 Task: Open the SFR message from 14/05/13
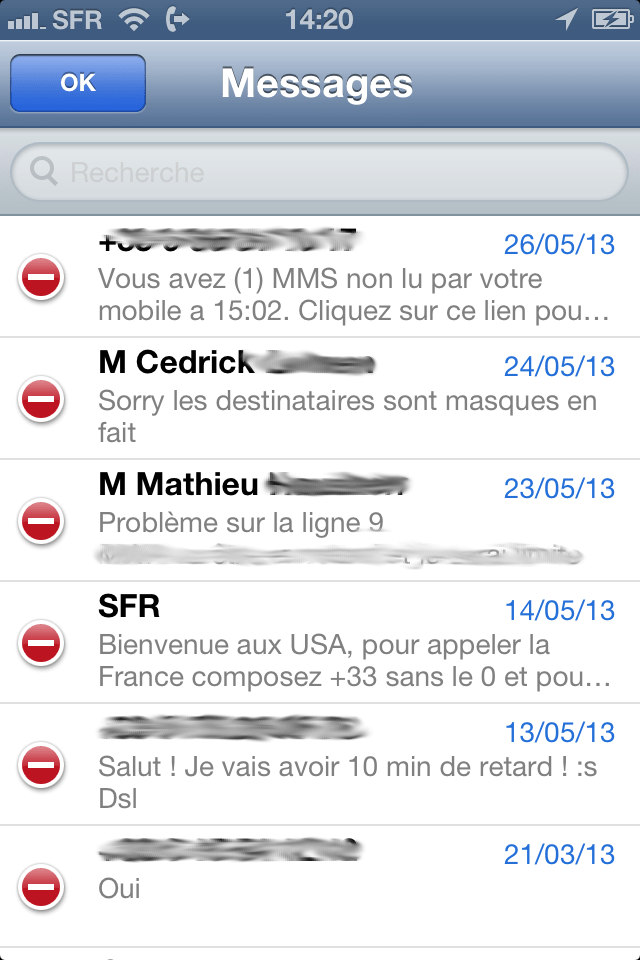(350, 643)
